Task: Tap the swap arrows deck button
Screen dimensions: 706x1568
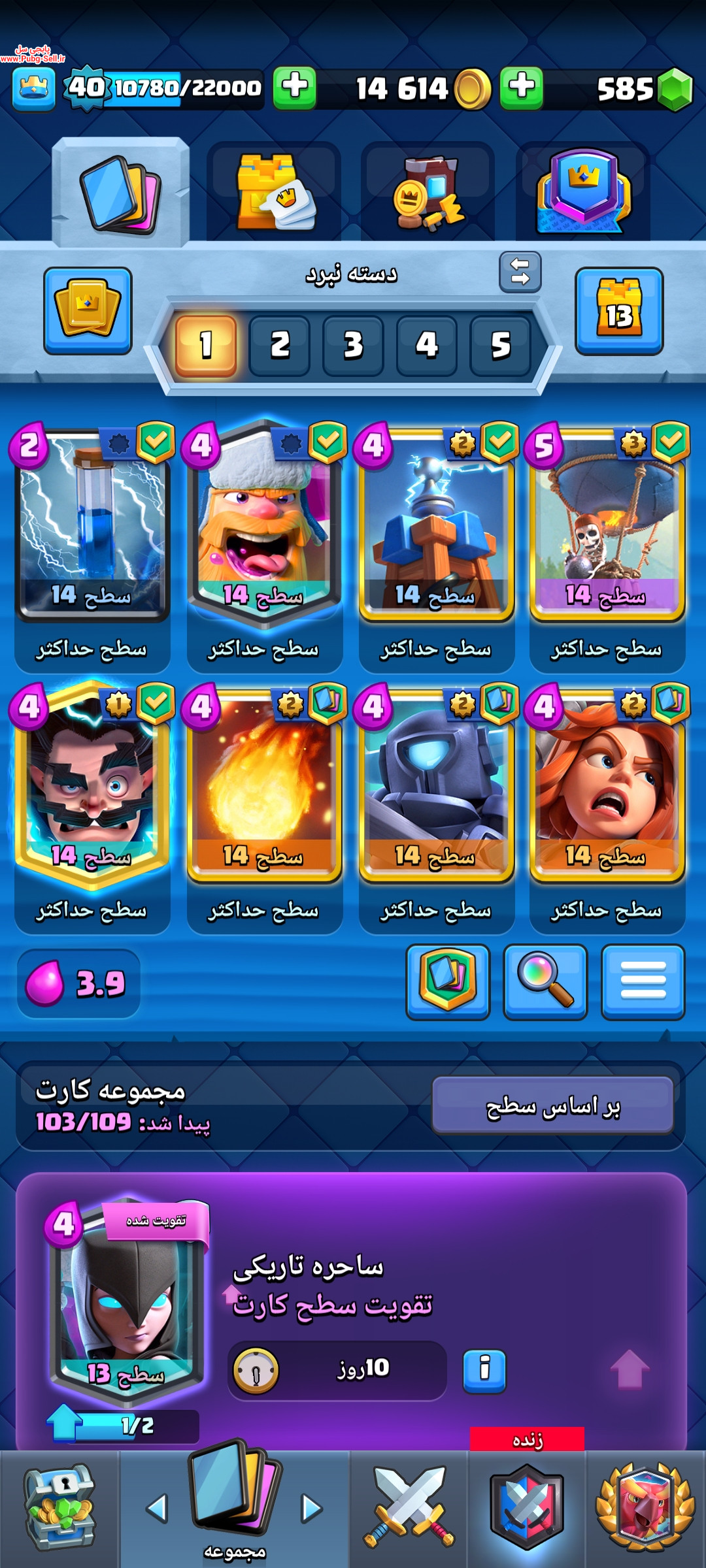Action: click(520, 272)
